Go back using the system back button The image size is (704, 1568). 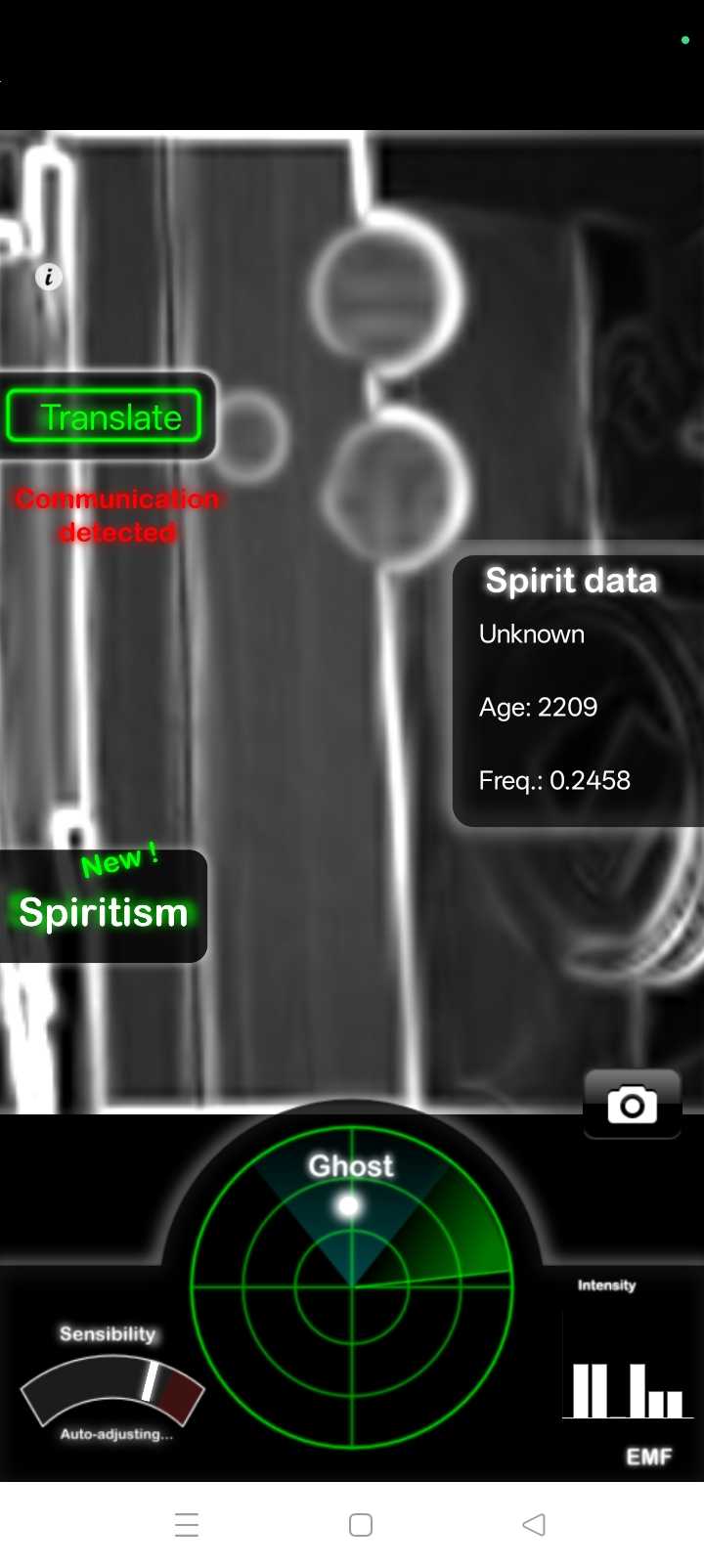(534, 1524)
